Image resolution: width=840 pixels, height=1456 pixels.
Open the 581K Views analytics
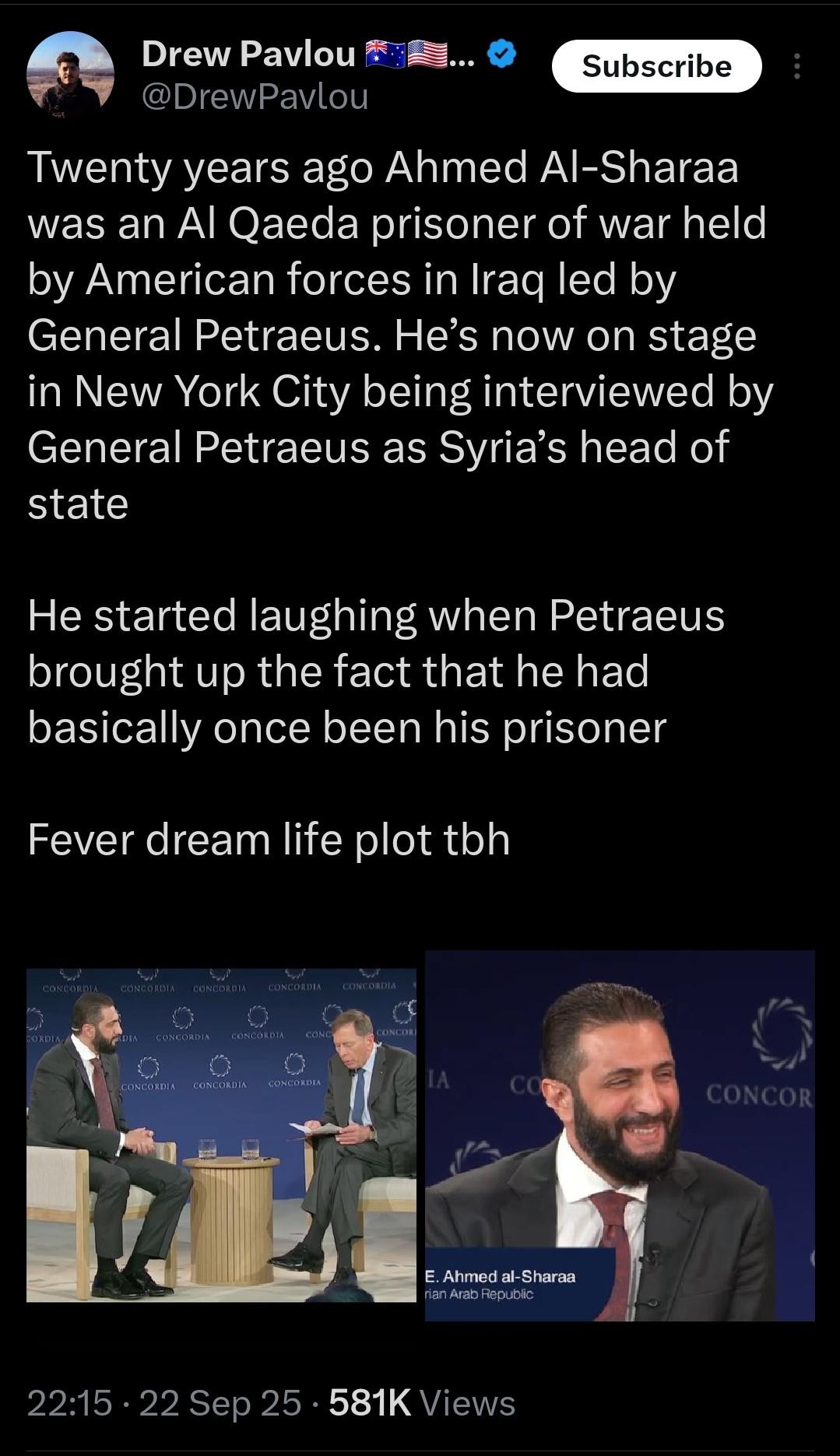421,1403
